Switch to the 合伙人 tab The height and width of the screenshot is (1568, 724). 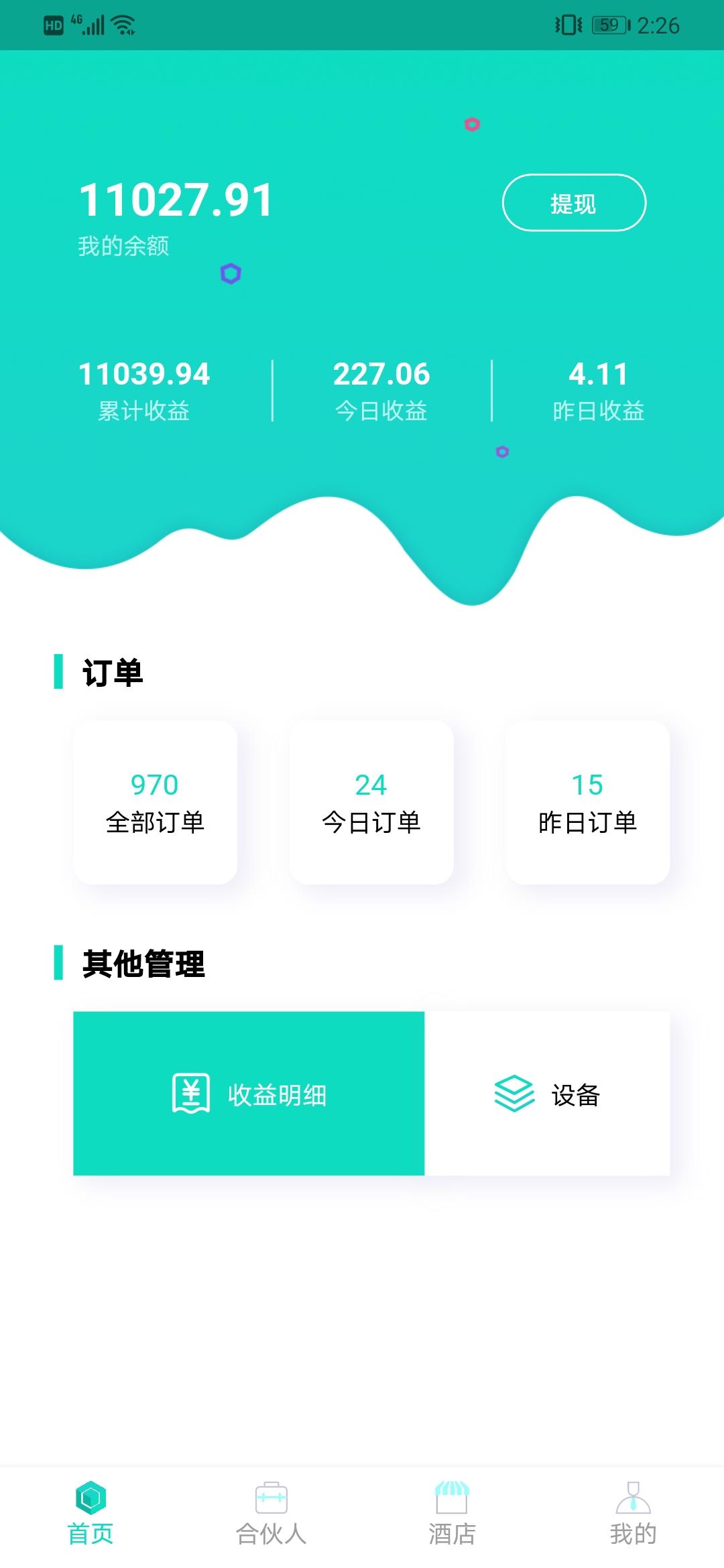point(271,1513)
